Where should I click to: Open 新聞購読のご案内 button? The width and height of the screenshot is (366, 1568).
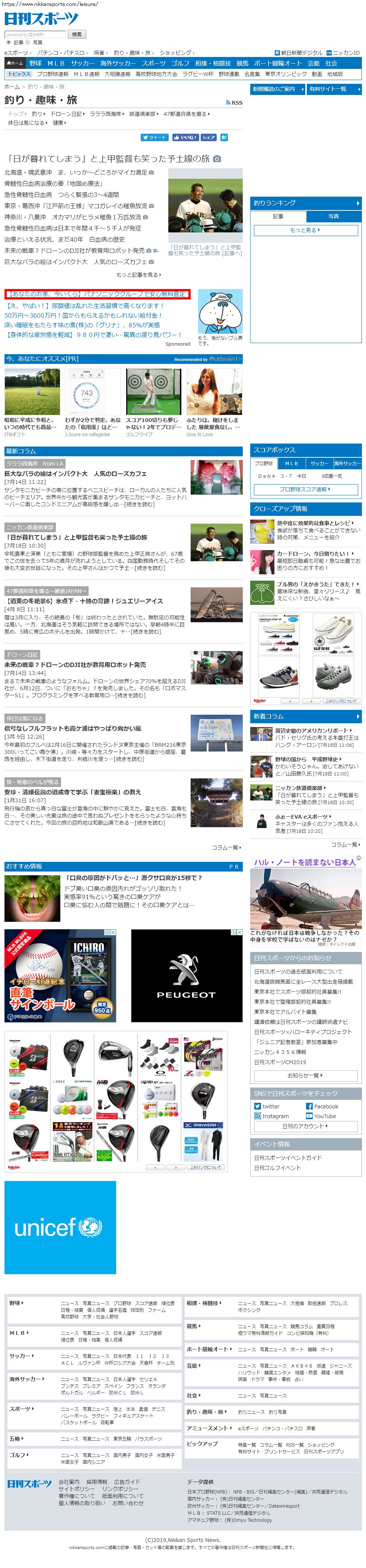pyautogui.click(x=277, y=89)
